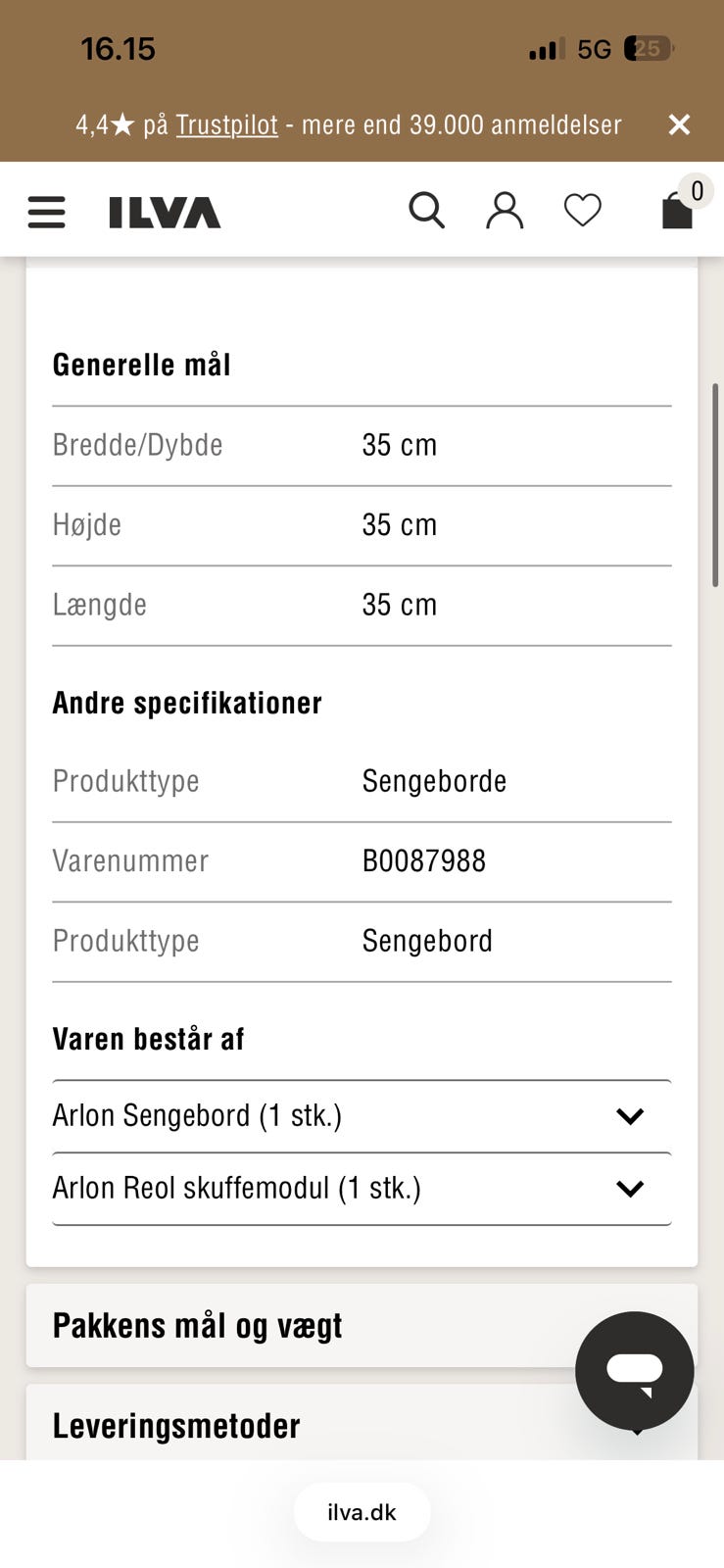
Task: Dismiss the Trustpilot banner with the X
Action: tap(679, 124)
